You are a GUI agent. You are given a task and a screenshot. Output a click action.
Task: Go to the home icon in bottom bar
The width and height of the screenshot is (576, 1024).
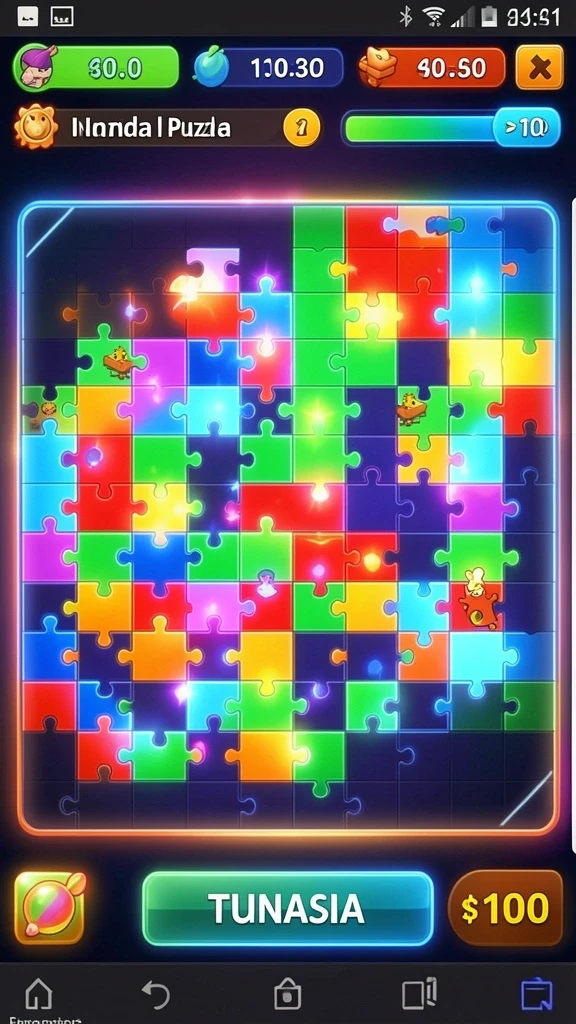(x=39, y=994)
